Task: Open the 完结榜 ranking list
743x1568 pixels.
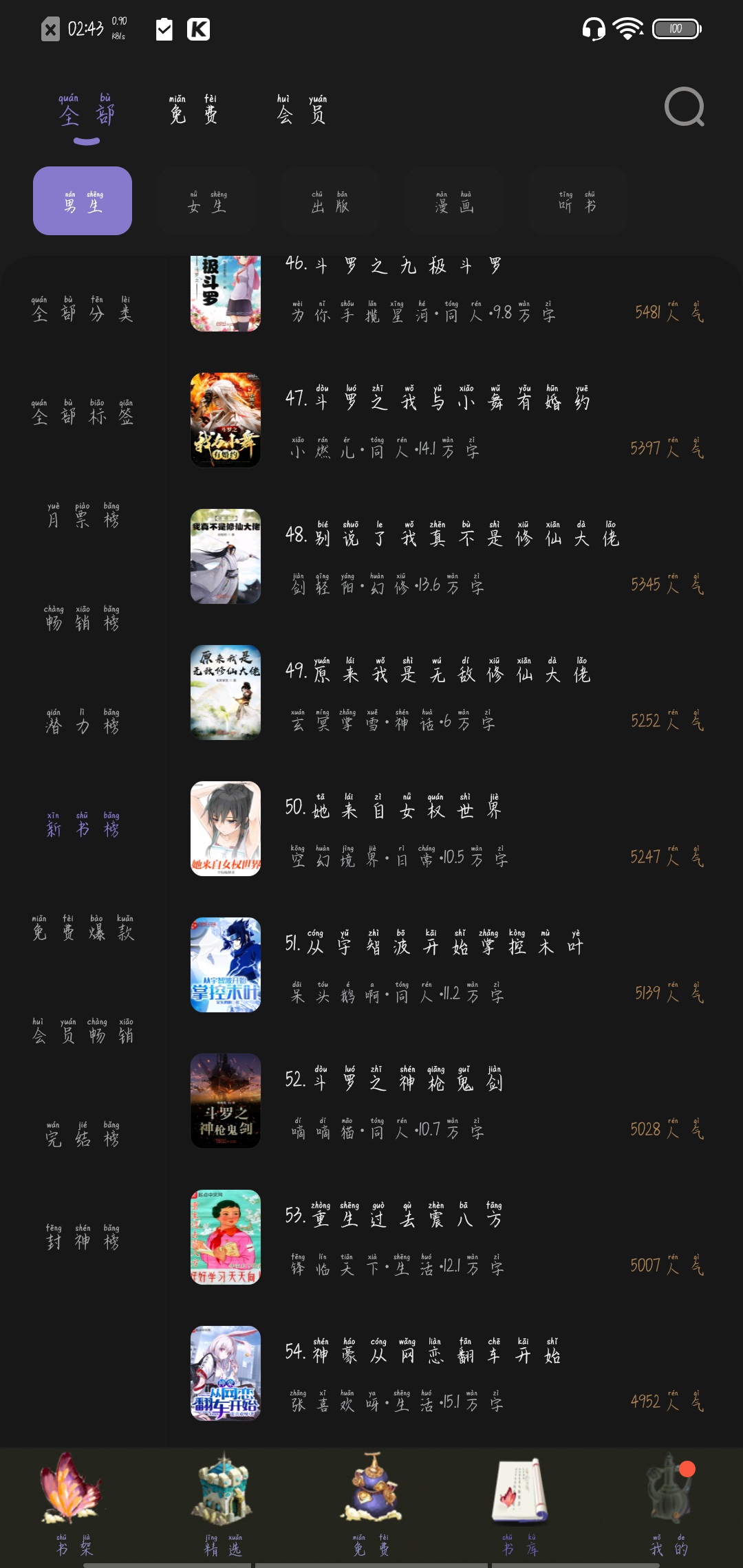Action: [83, 1135]
